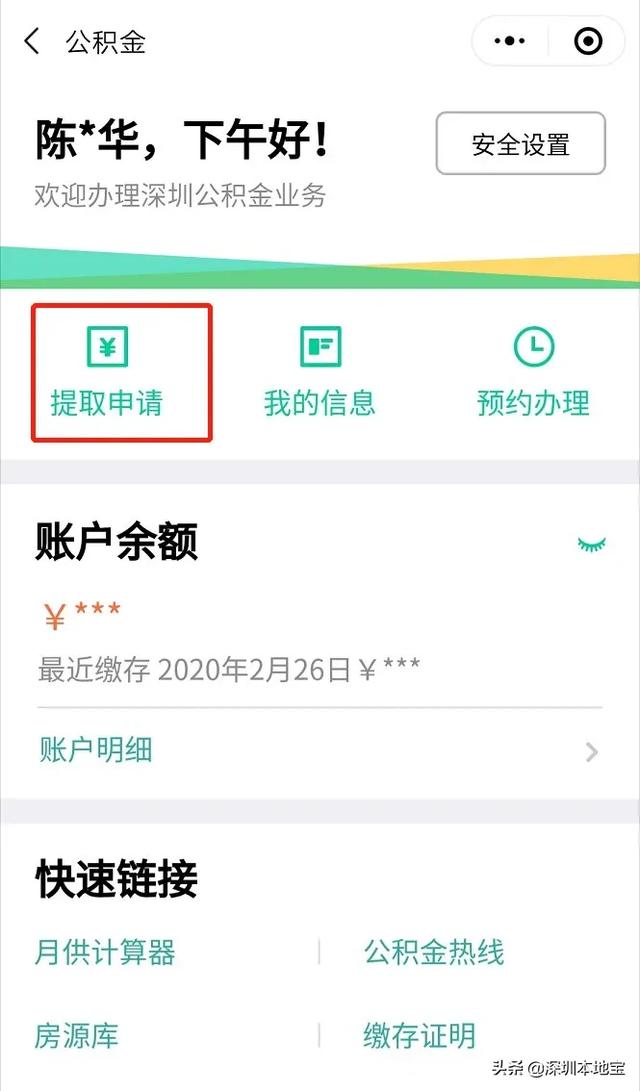Viewport: 640px width, 1091px height.
Task: Open 我的信息 my info
Action: click(320, 372)
